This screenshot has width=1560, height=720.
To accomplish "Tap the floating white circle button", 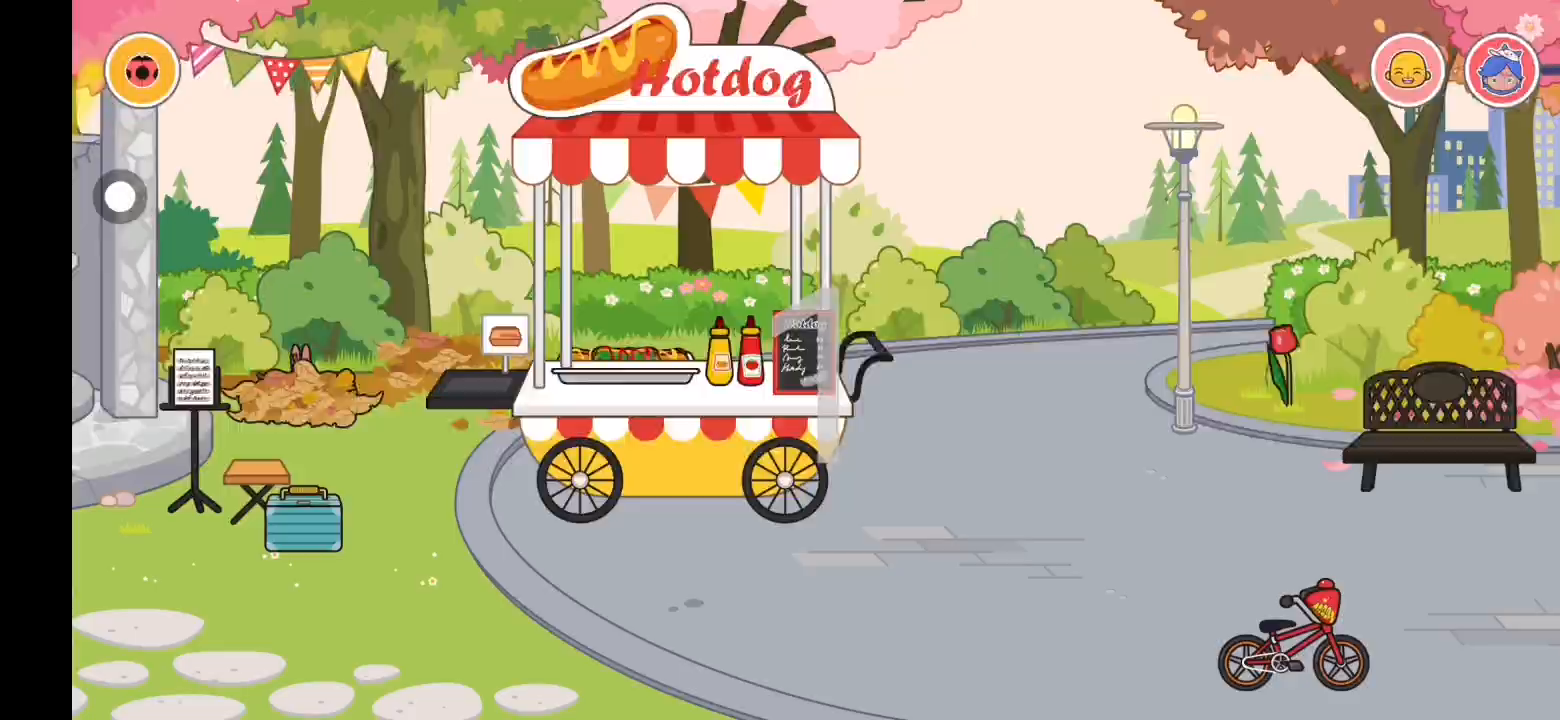I will (x=120, y=197).
